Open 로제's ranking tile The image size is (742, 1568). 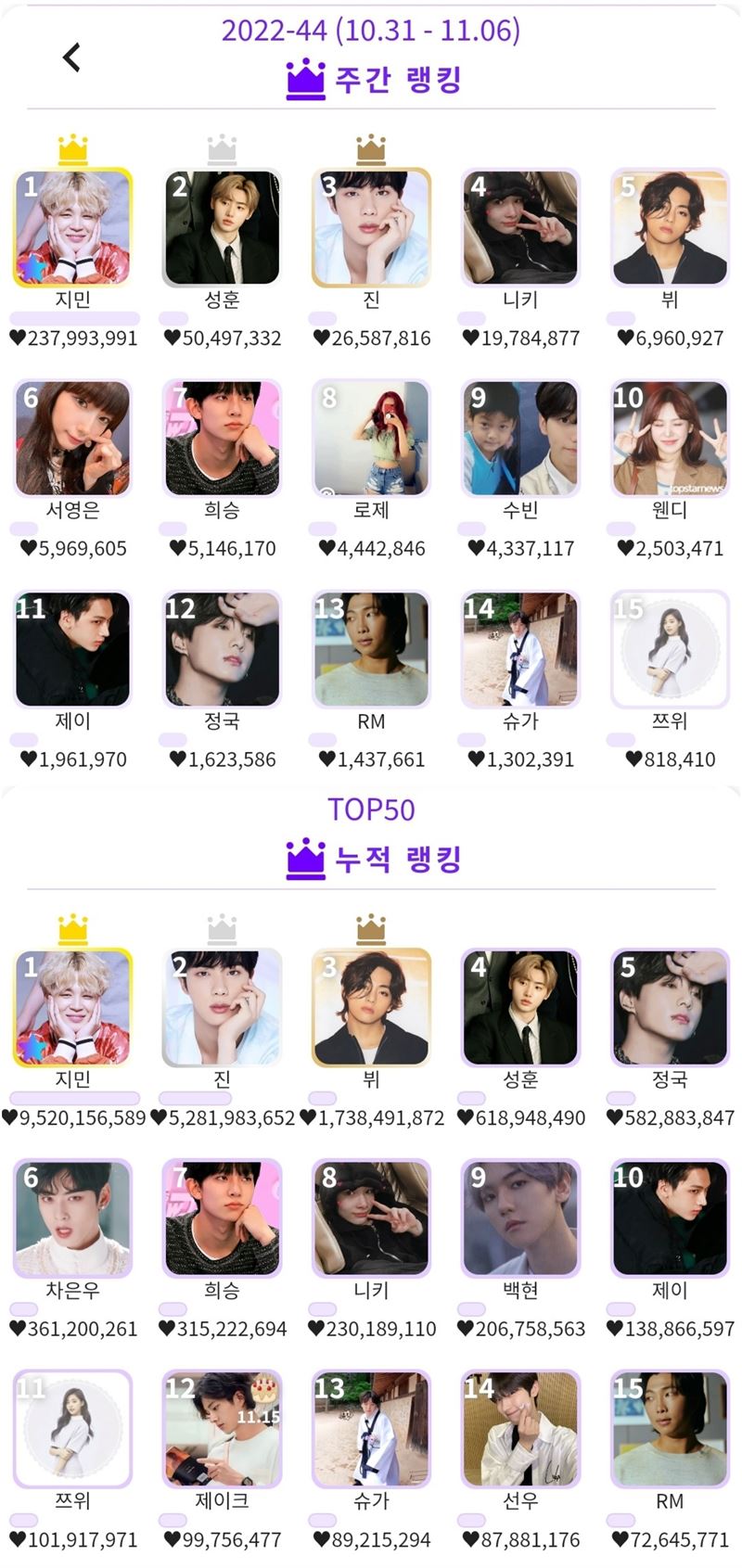coord(371,439)
